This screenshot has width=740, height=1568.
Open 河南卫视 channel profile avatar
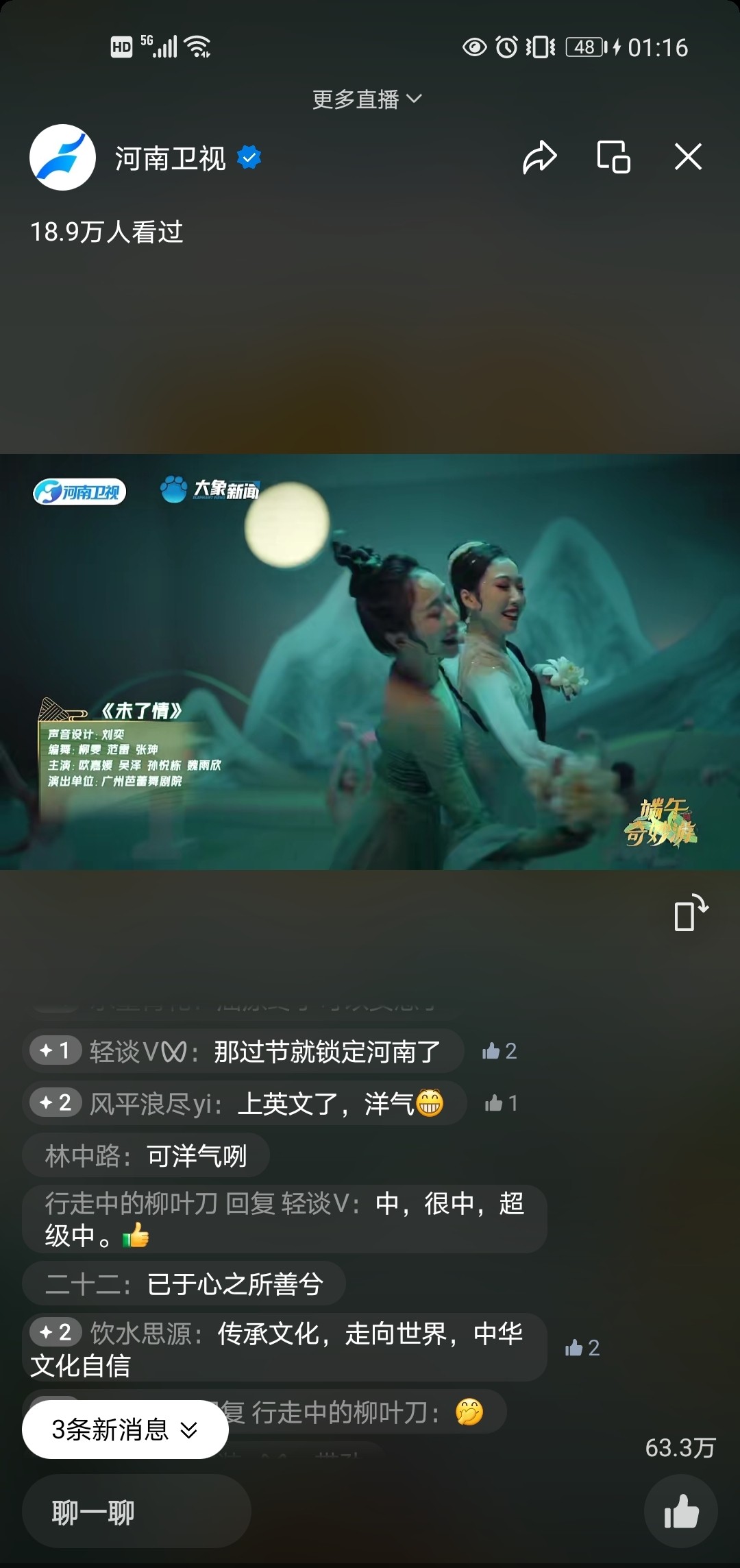[62, 157]
